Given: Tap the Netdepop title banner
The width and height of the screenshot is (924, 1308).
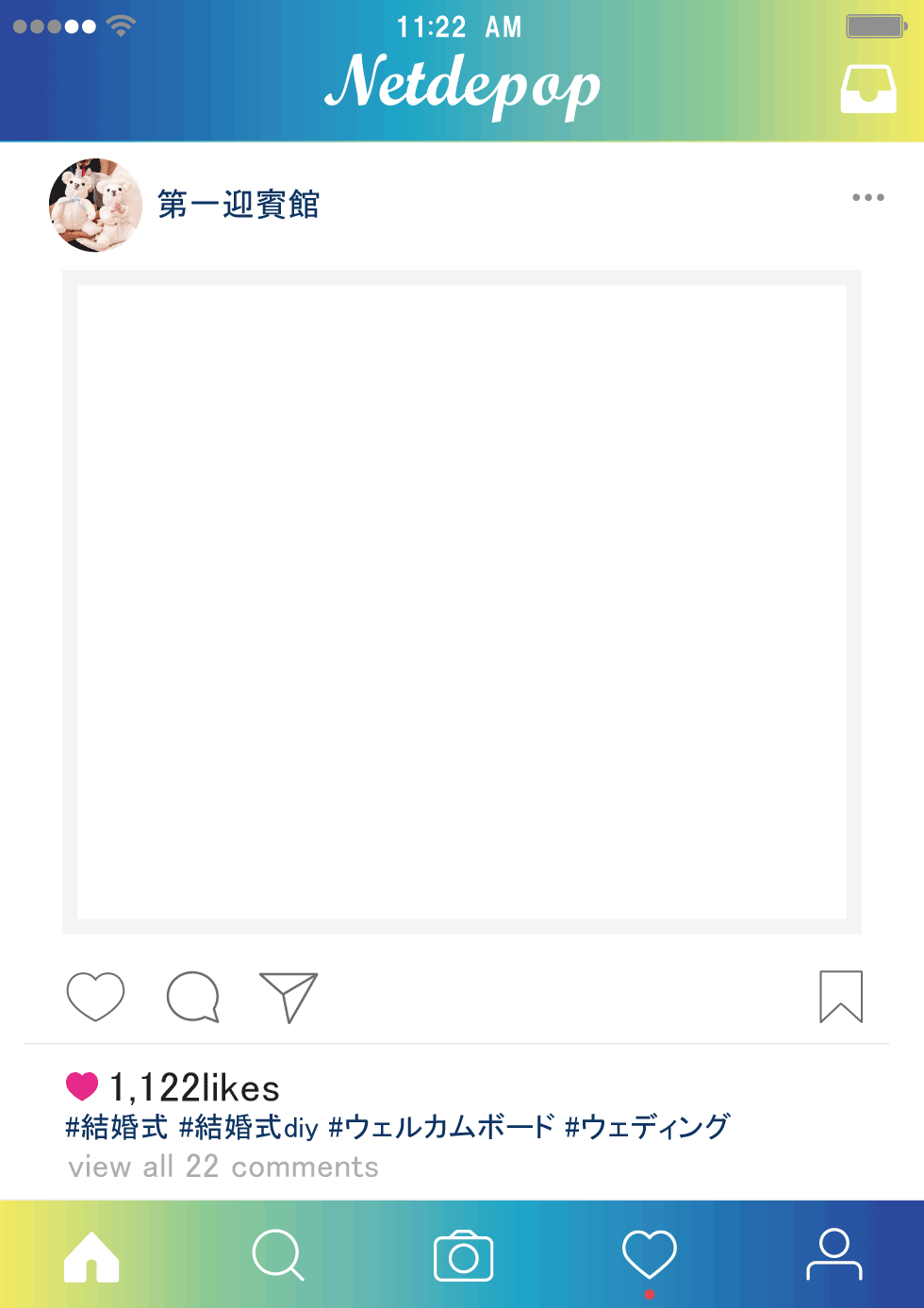Looking at the screenshot, I should [x=462, y=85].
